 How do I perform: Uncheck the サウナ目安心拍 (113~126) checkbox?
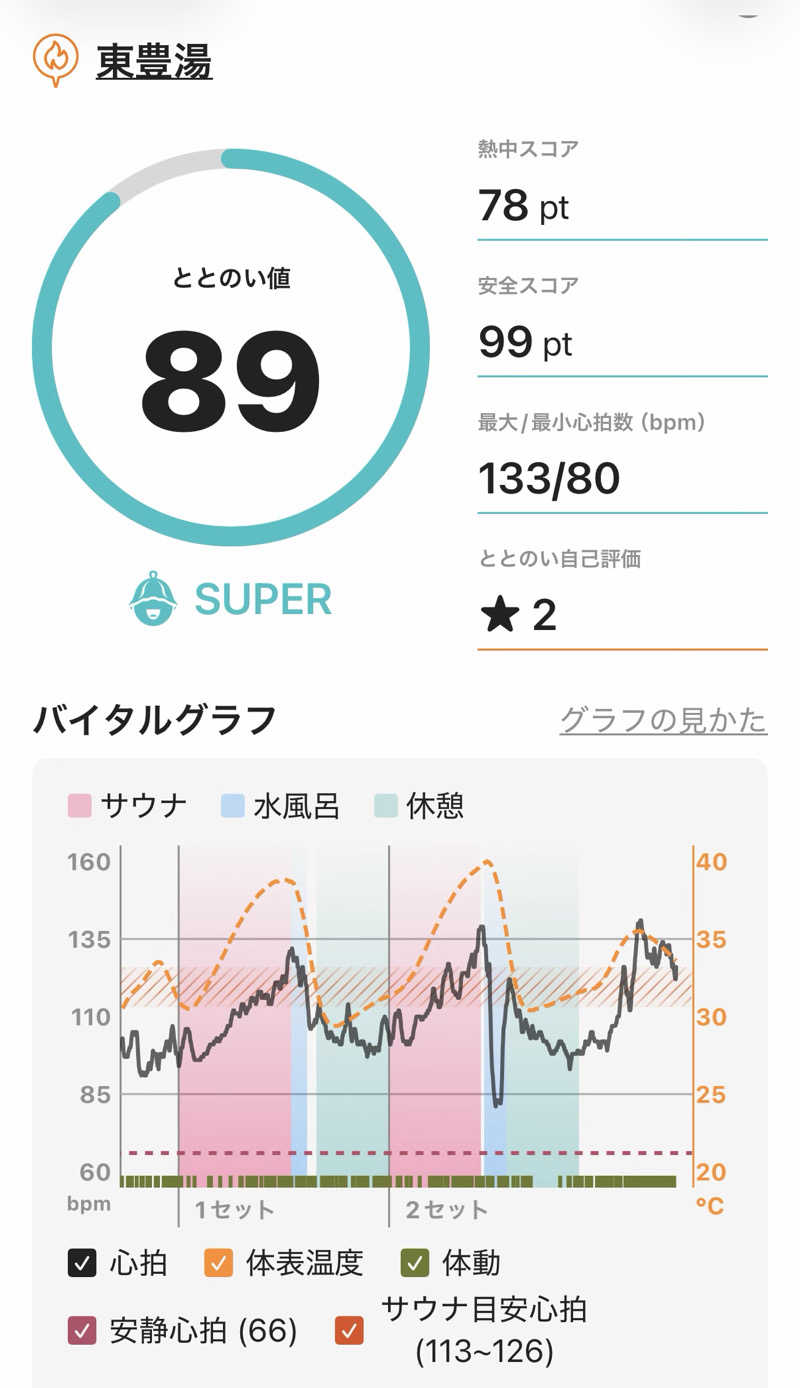pos(350,1331)
